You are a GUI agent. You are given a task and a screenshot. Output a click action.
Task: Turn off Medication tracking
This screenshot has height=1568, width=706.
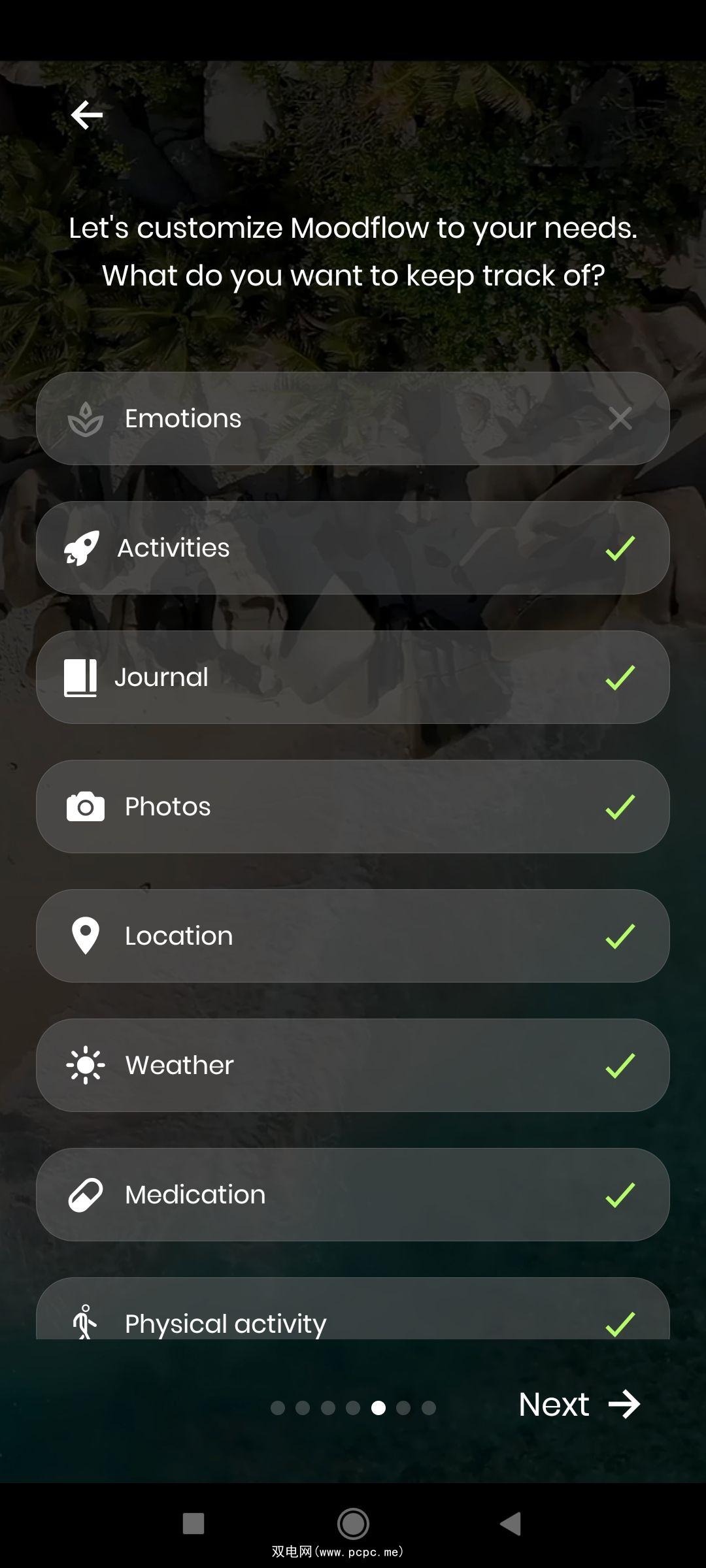353,1195
